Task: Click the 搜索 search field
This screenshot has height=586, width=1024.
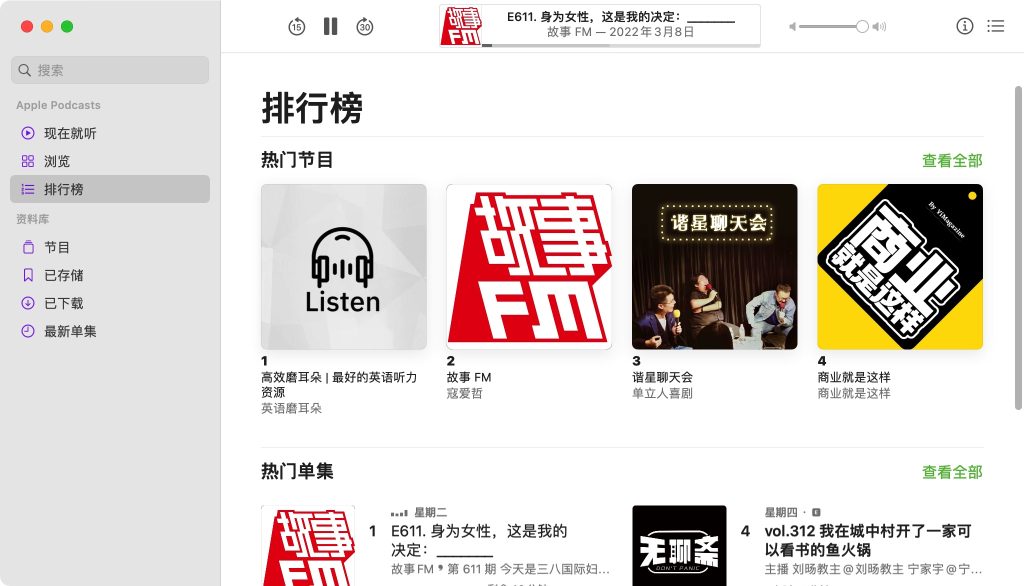Action: pos(110,70)
